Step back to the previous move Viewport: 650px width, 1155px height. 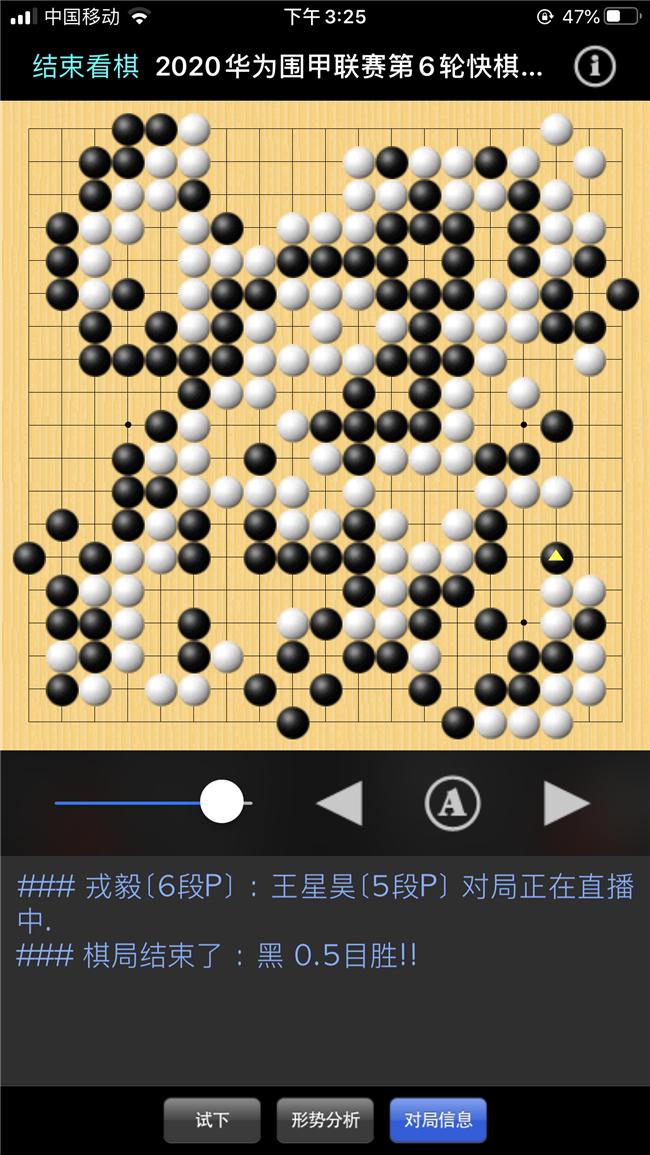[x=339, y=802]
